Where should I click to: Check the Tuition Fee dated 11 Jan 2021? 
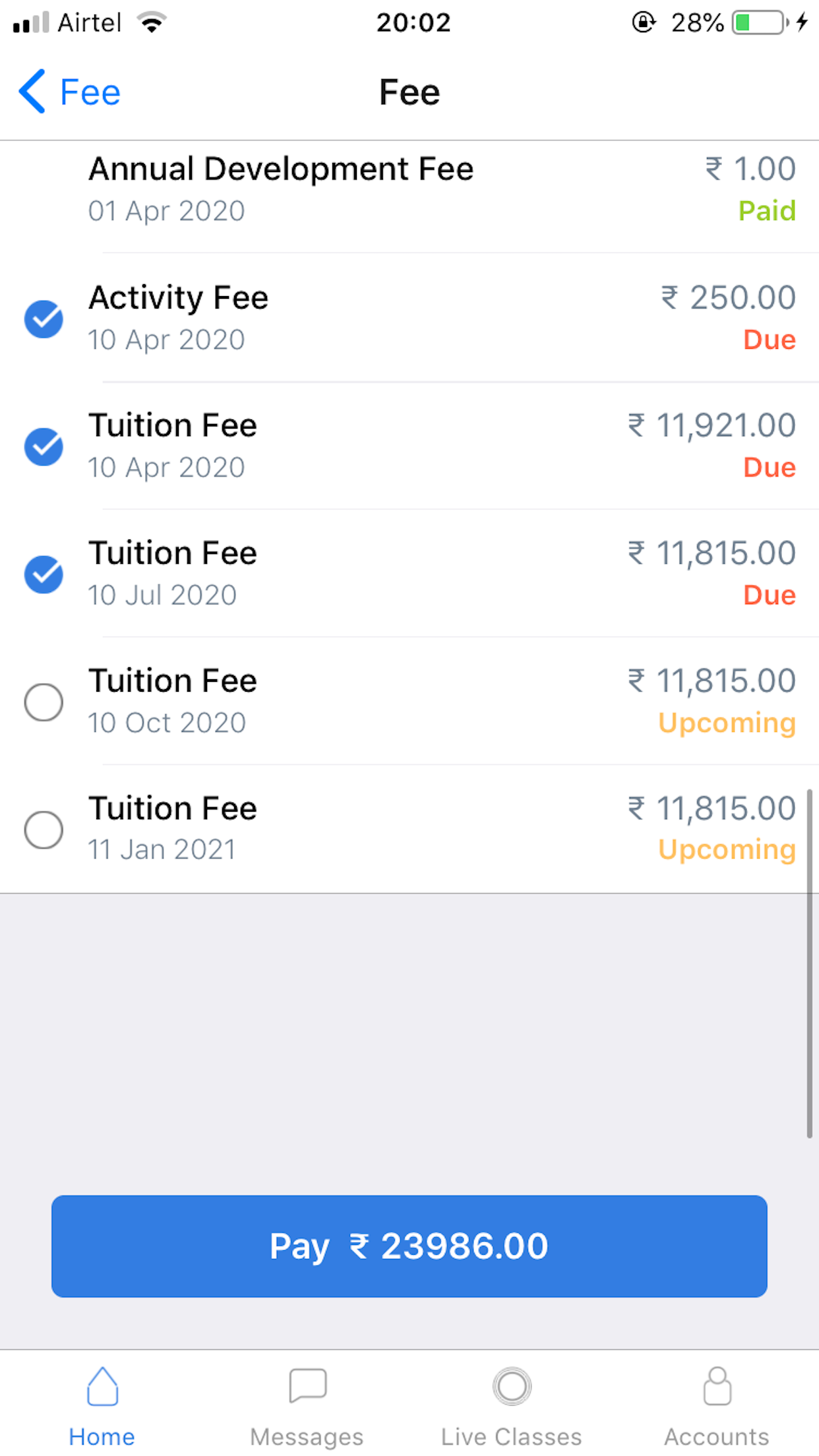coord(43,830)
